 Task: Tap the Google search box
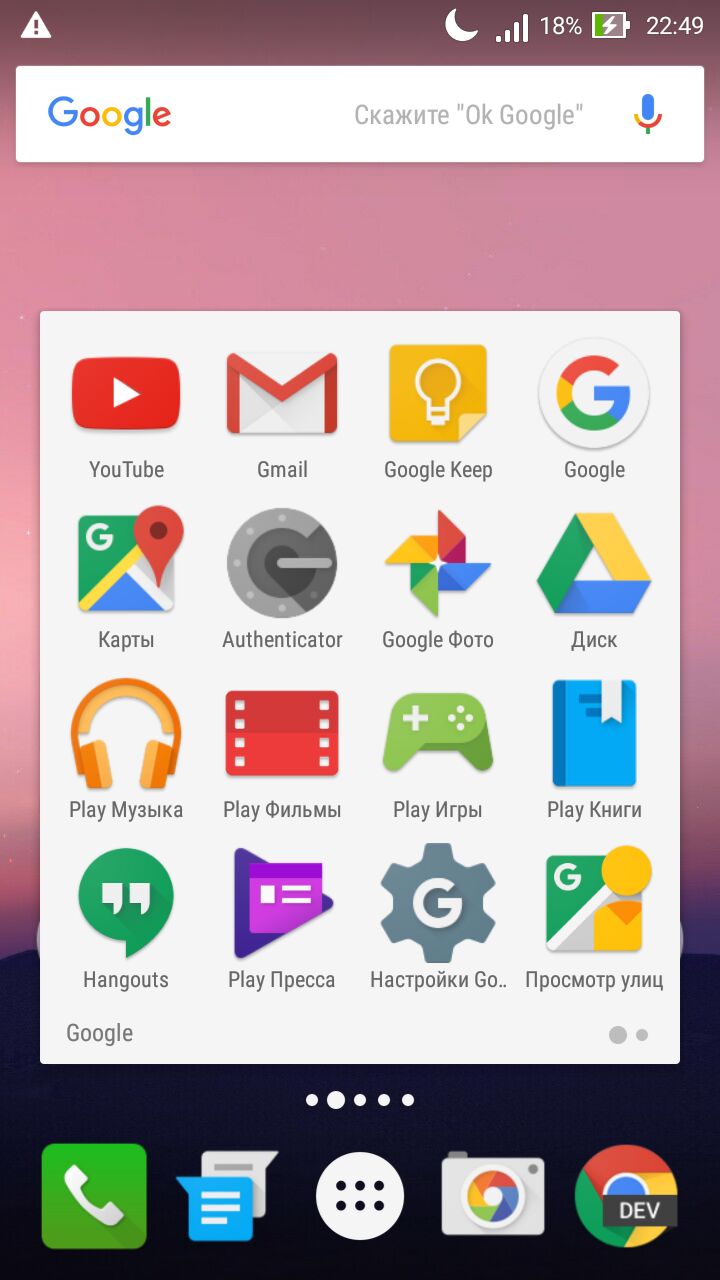400,114
